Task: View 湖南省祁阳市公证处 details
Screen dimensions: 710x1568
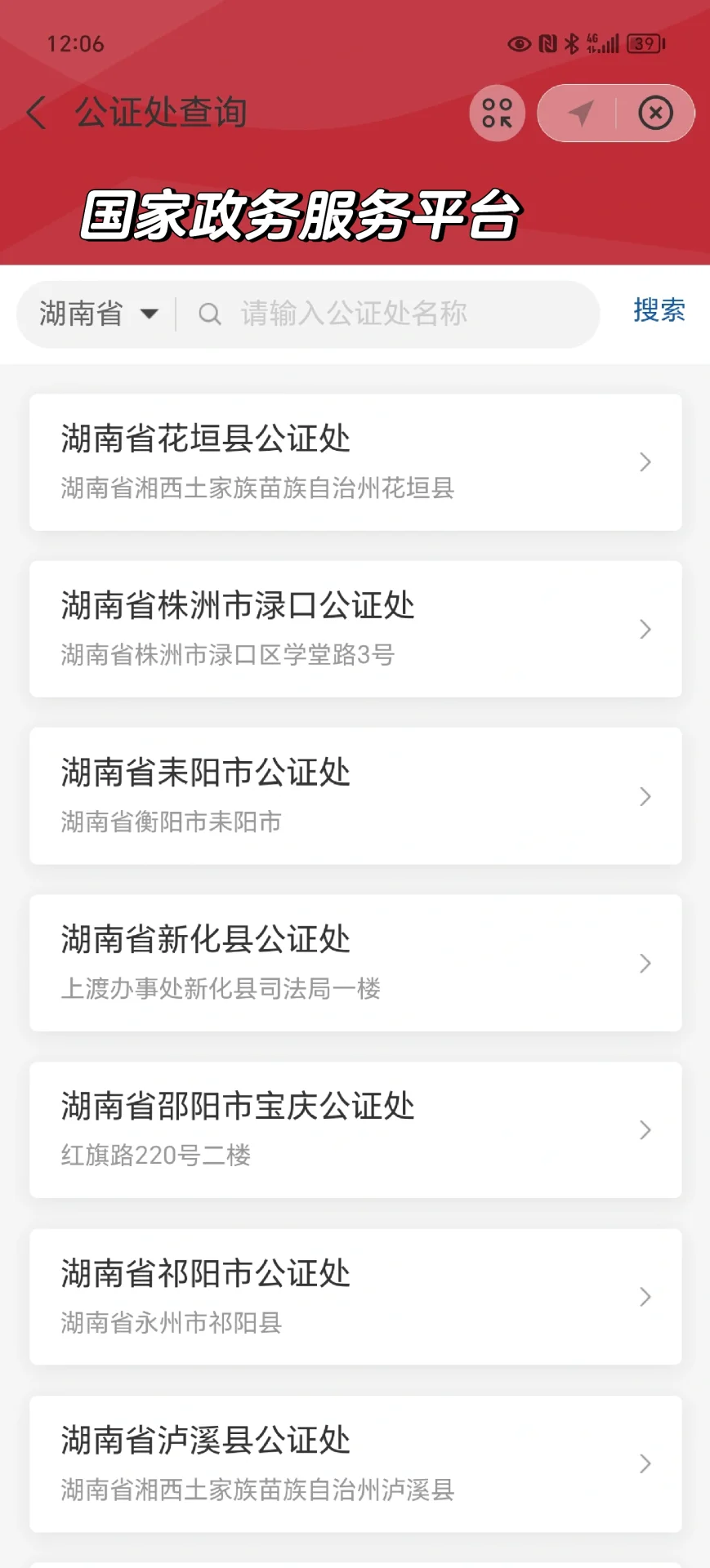Action: pyautogui.click(x=355, y=1297)
